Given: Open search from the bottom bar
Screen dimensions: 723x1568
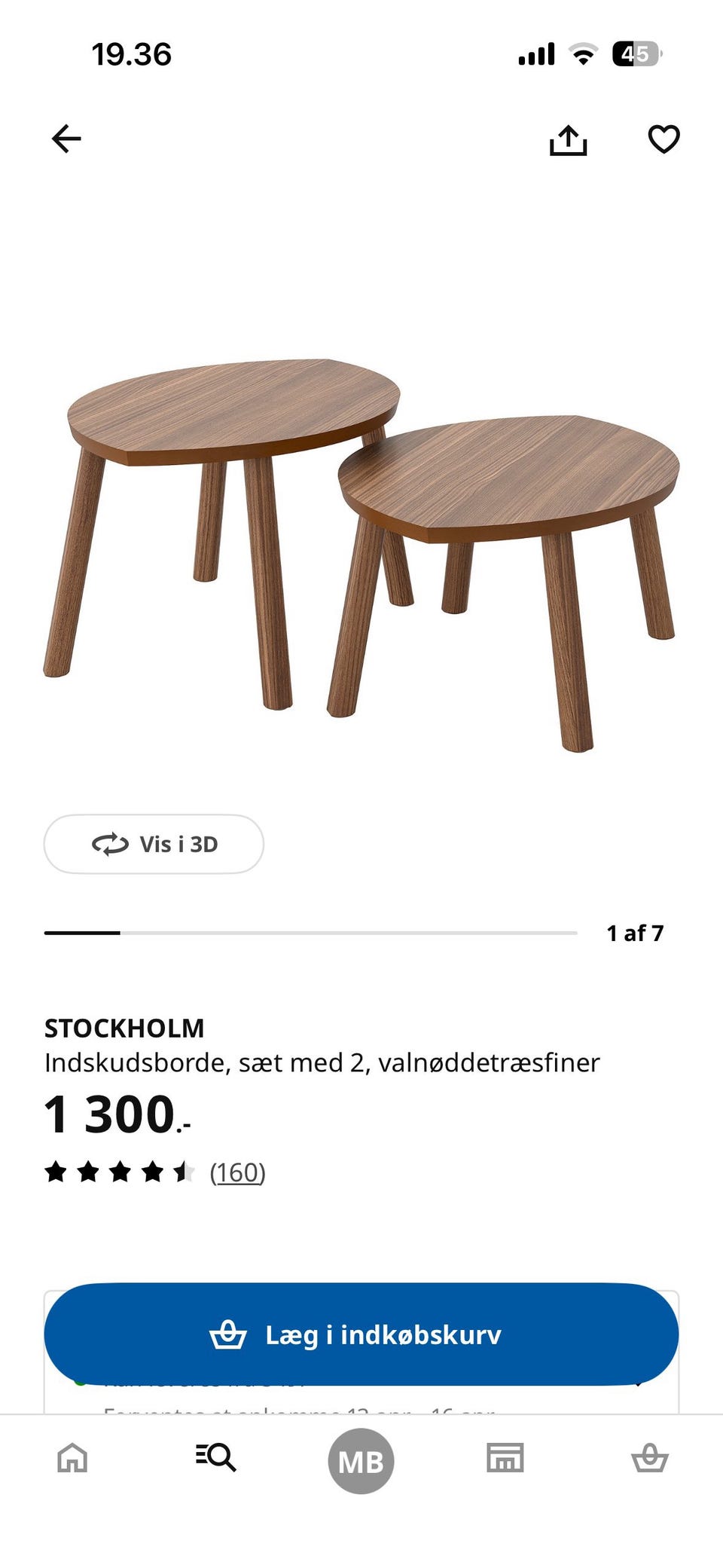Looking at the screenshot, I should coord(217,1458).
